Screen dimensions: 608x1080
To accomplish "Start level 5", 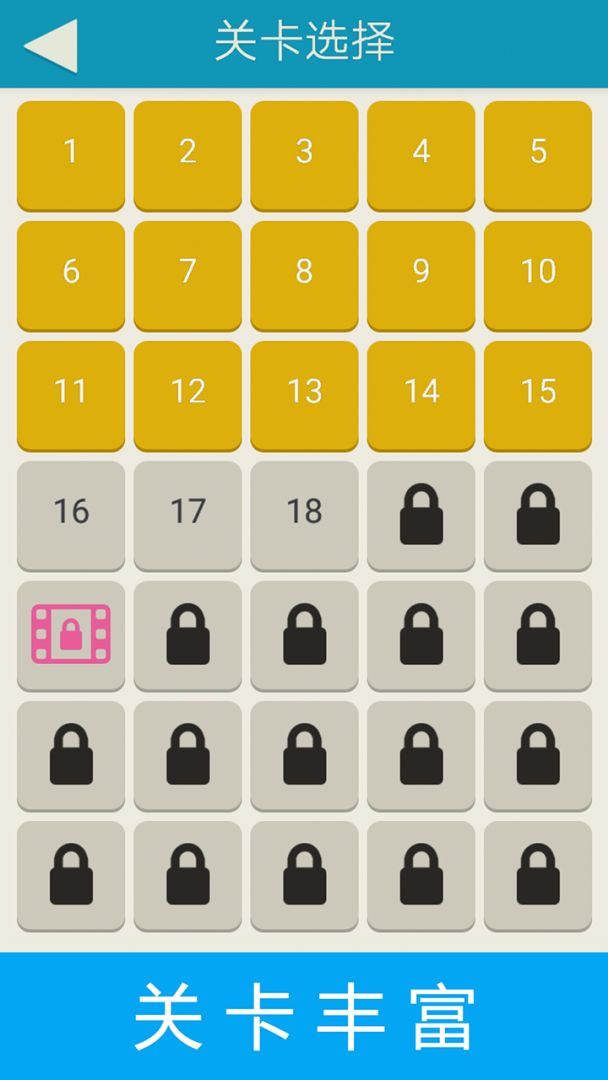I will [x=538, y=153].
